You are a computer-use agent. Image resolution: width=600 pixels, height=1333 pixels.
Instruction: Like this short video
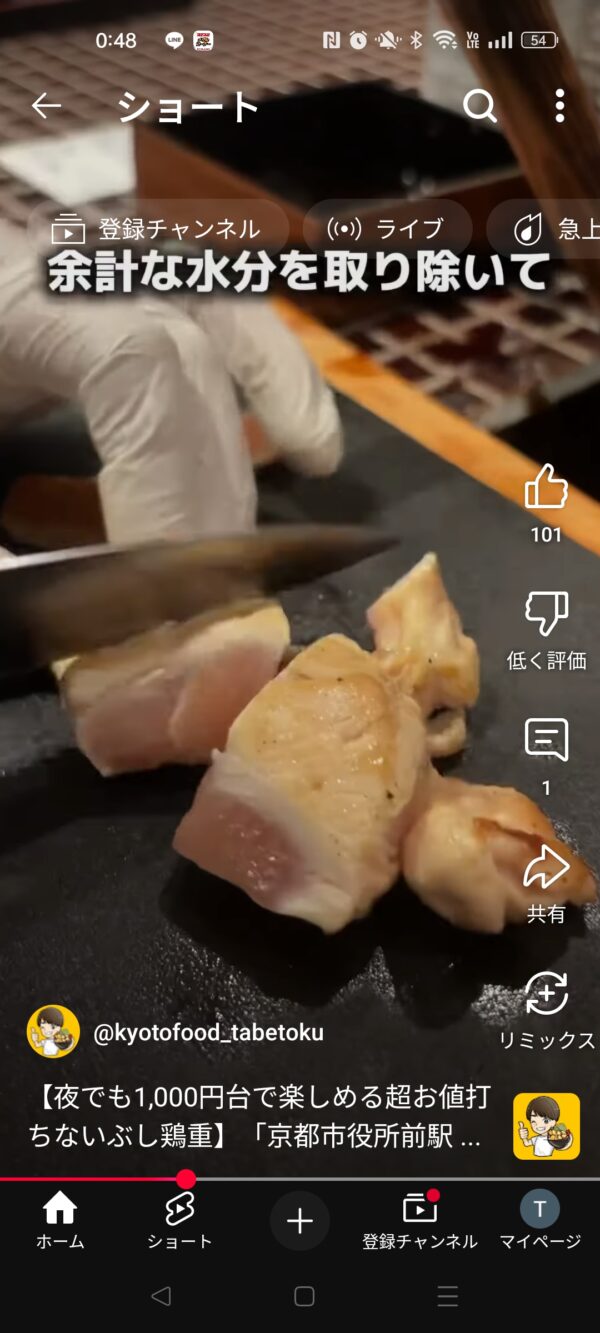[546, 488]
